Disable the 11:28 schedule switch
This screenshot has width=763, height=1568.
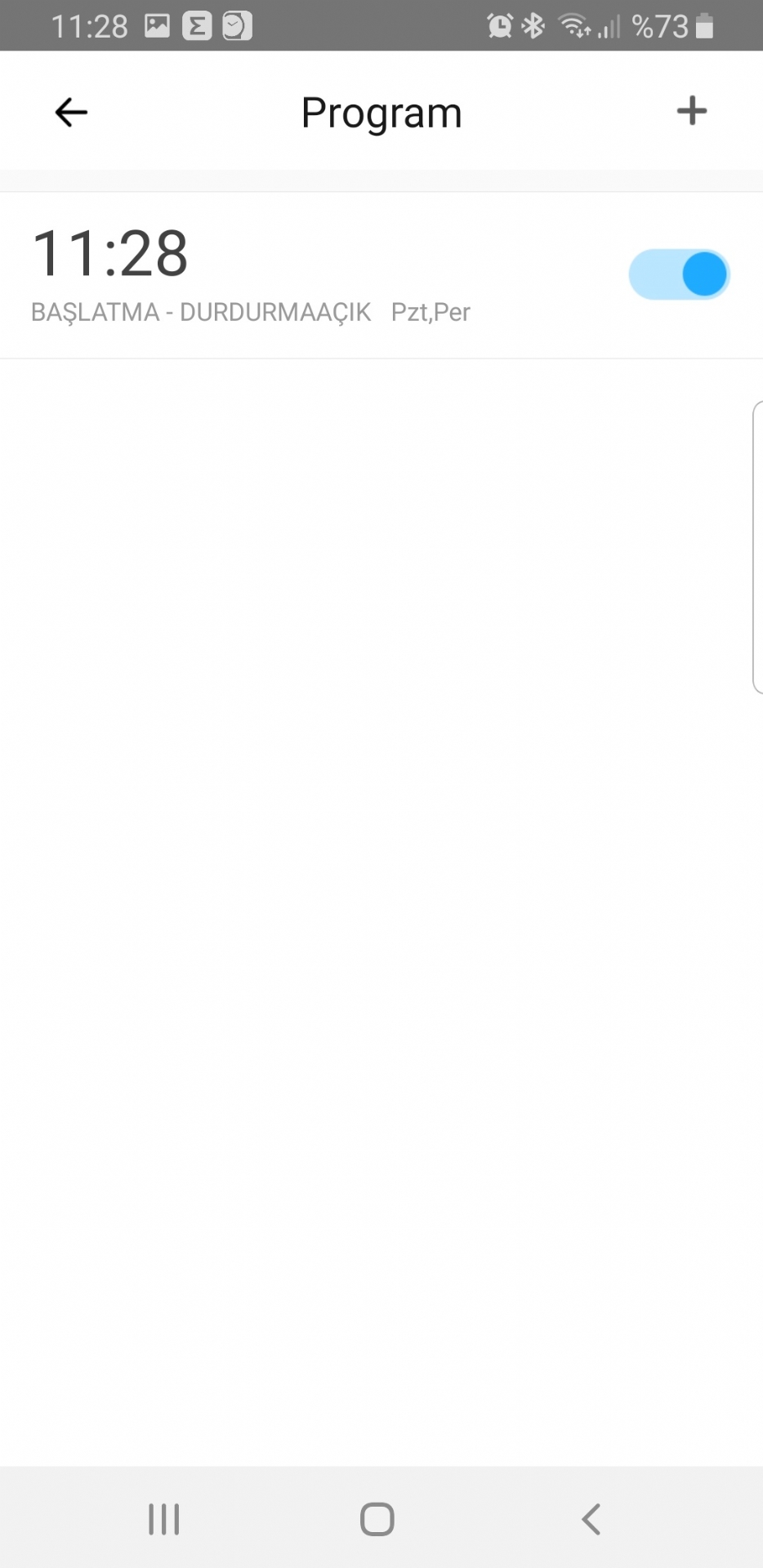679,274
